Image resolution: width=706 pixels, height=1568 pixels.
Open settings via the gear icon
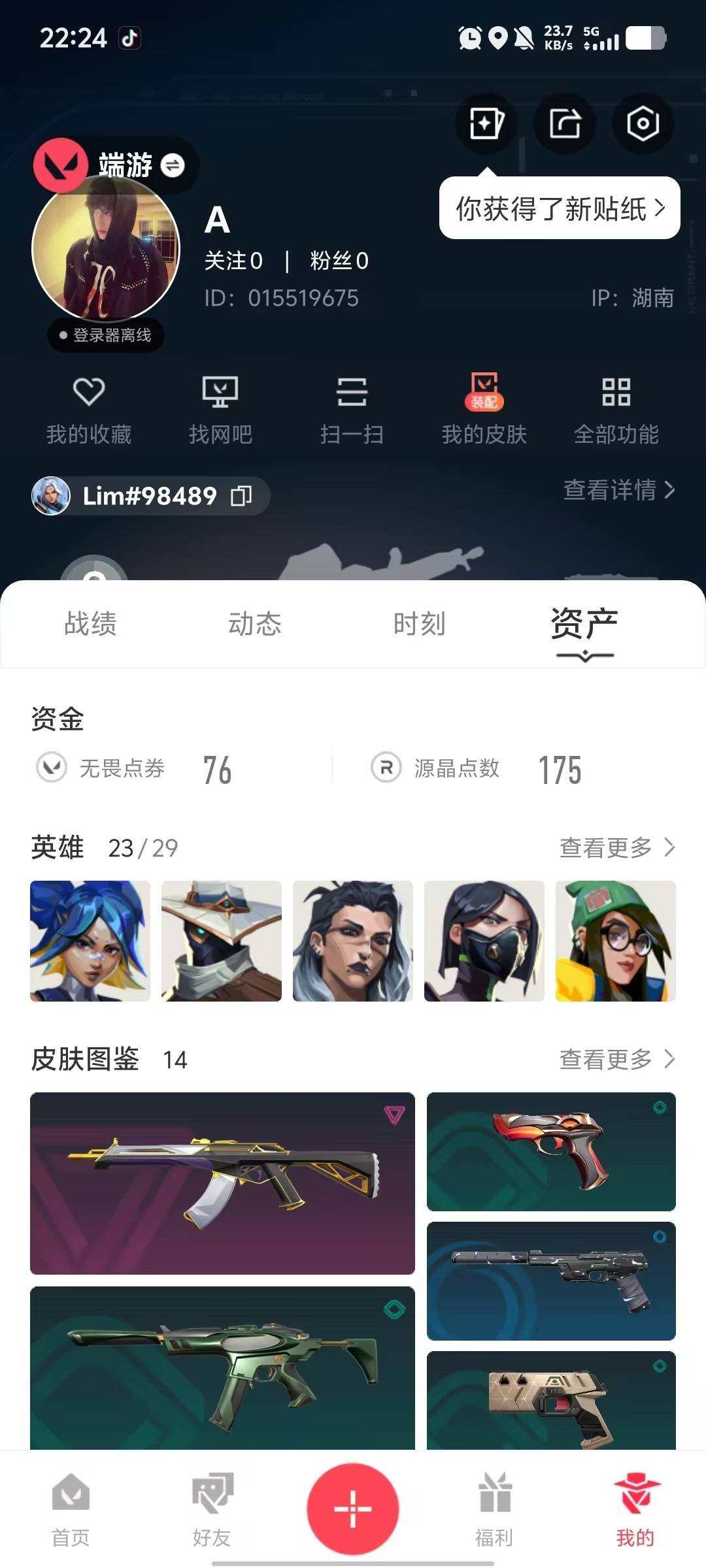tap(643, 124)
